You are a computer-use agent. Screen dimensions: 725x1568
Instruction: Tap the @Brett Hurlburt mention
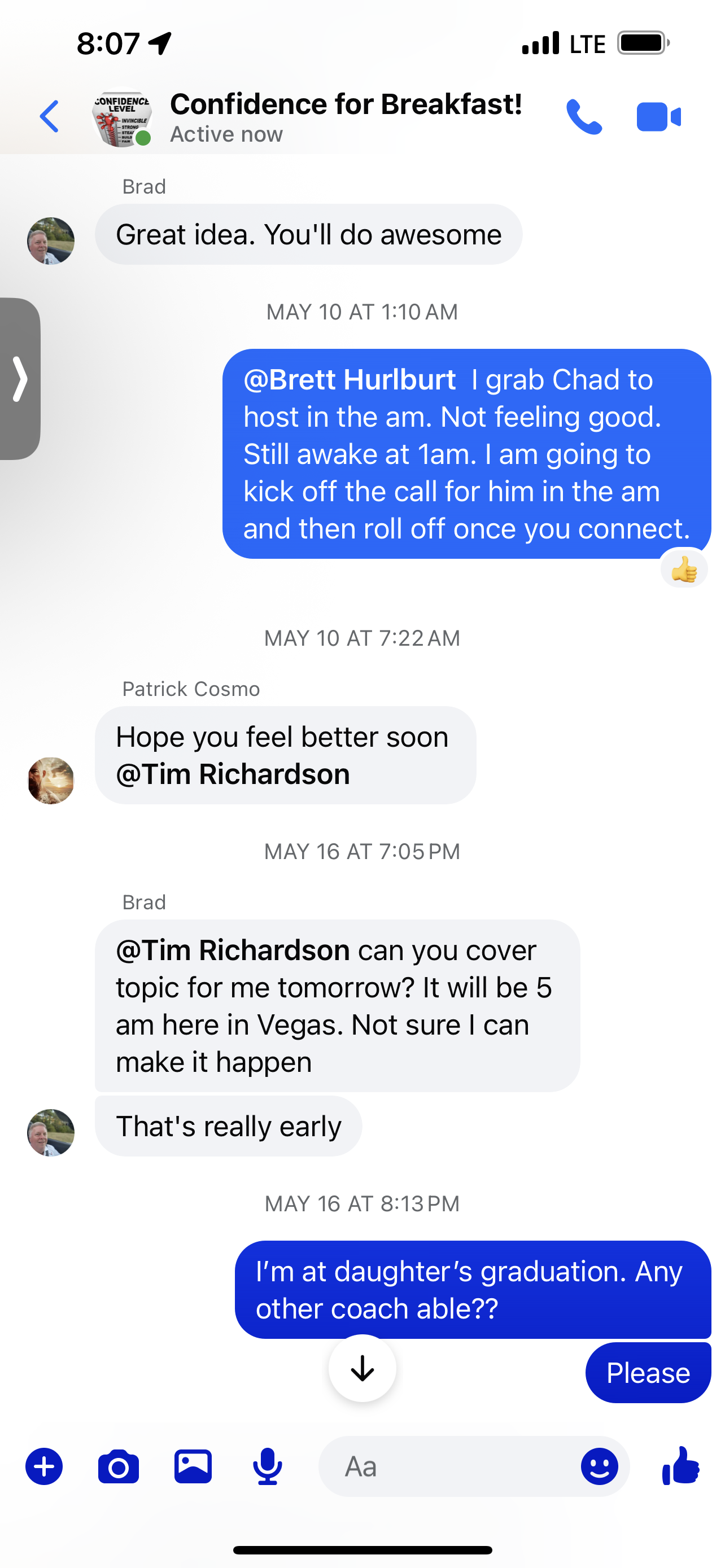(350, 380)
